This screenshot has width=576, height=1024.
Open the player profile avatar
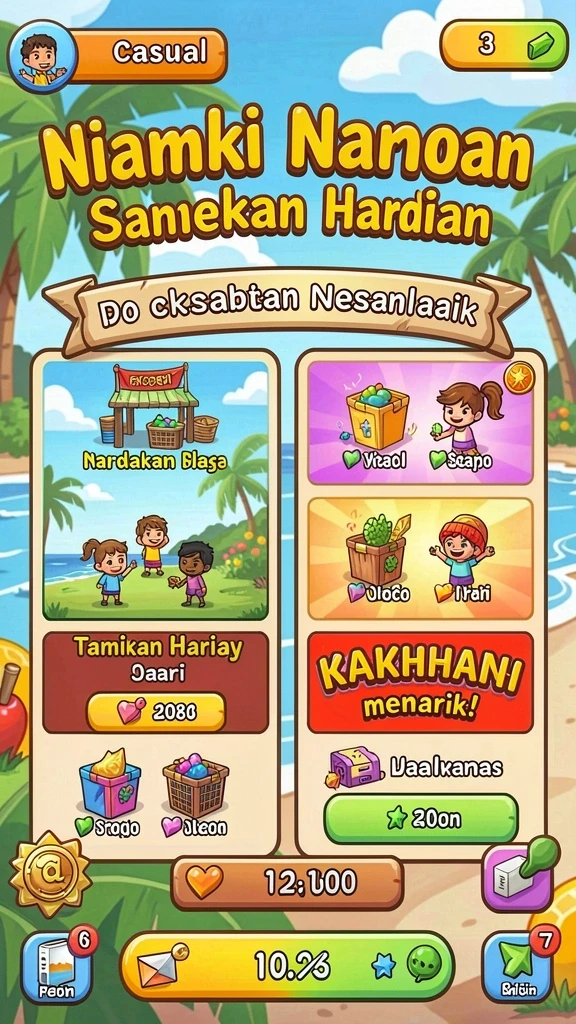click(42, 57)
